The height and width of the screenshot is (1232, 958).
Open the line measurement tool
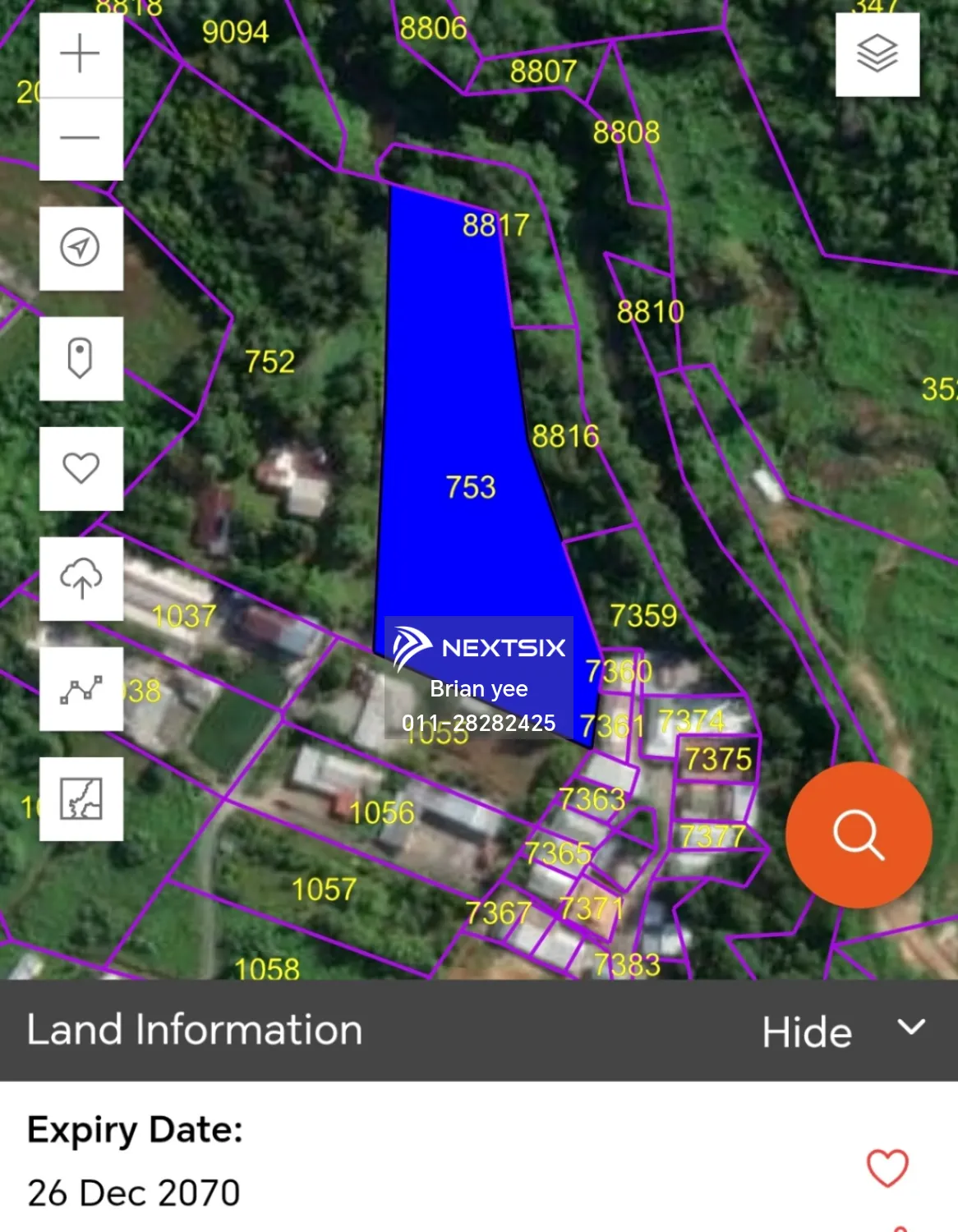[x=81, y=689]
